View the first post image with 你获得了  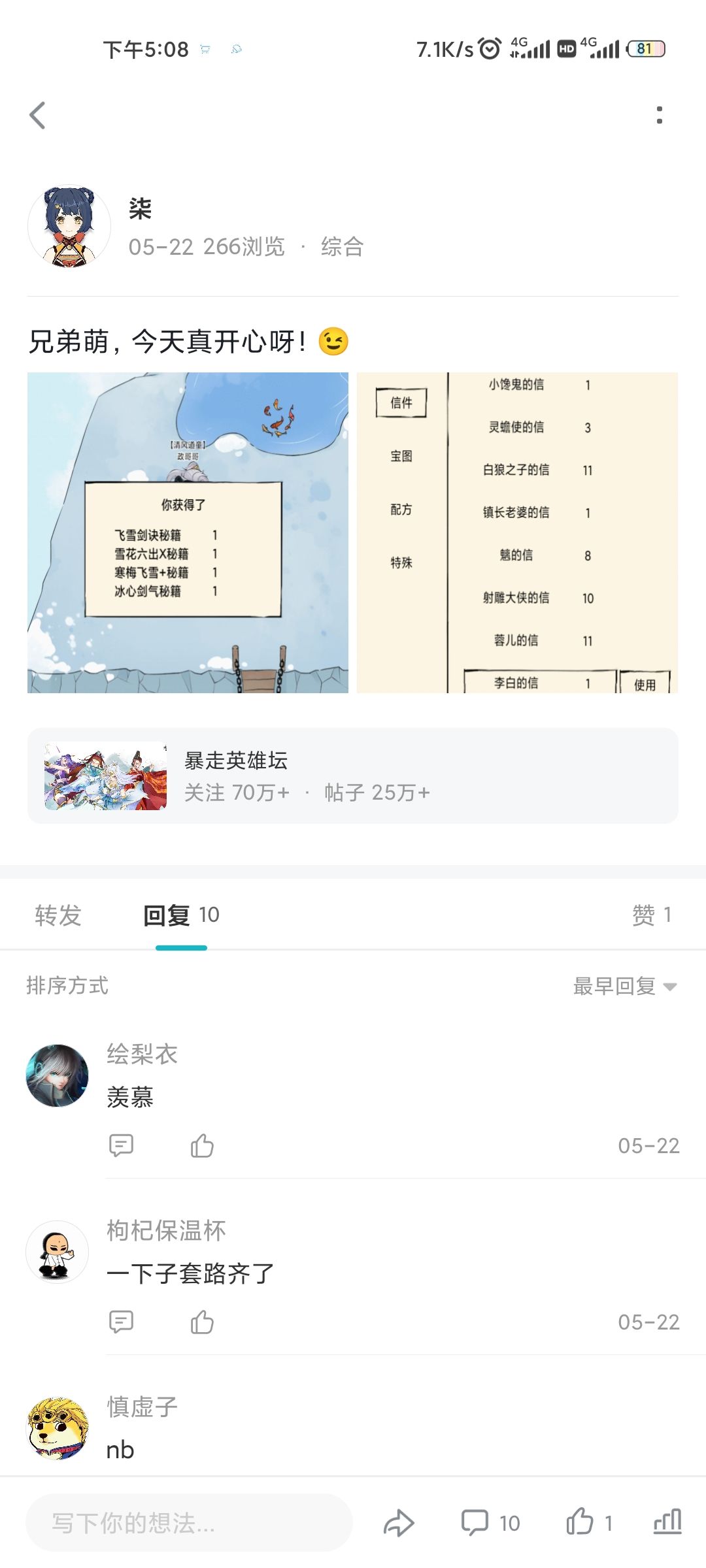click(x=188, y=532)
